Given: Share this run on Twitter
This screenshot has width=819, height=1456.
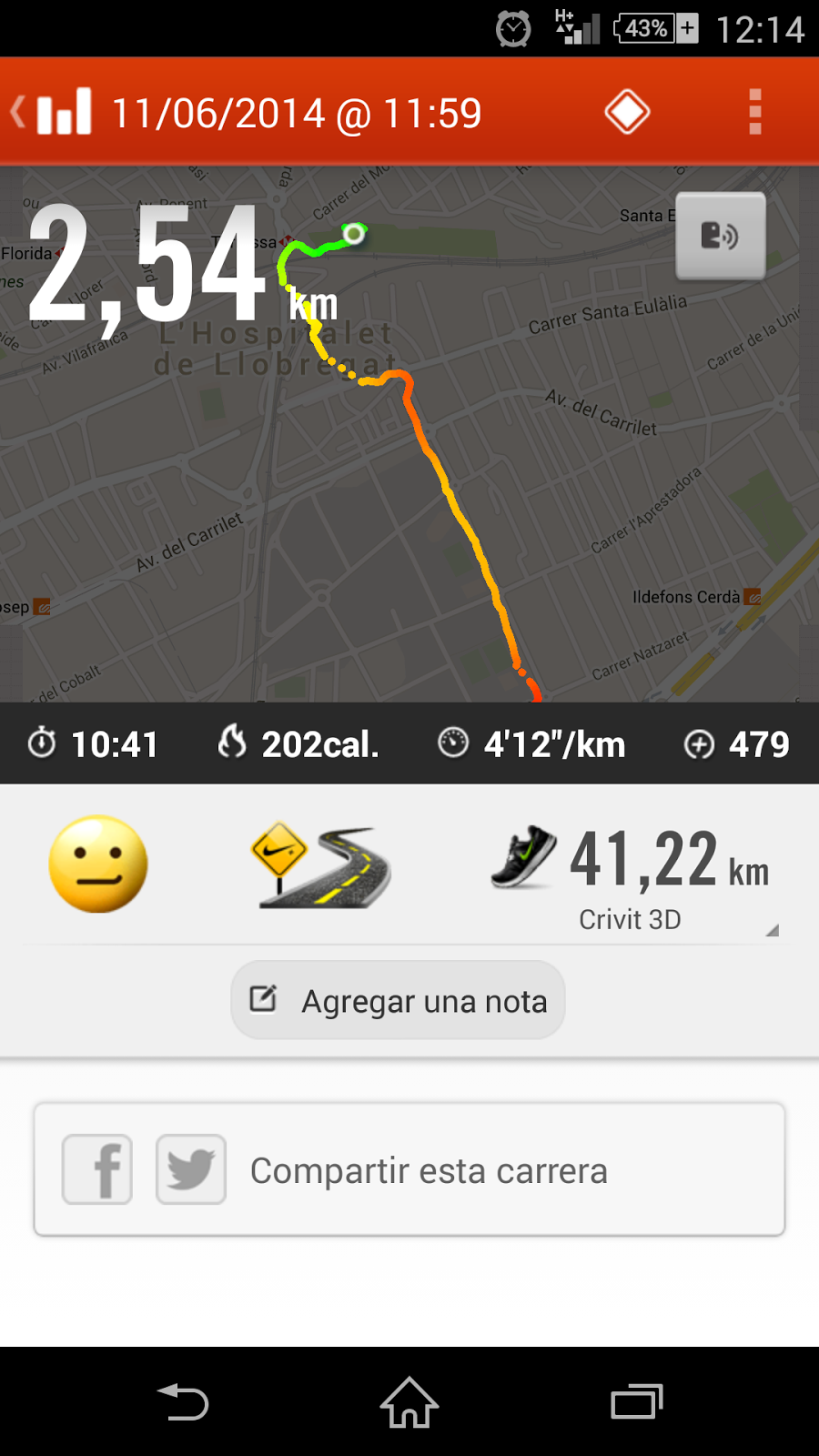Looking at the screenshot, I should [191, 1169].
